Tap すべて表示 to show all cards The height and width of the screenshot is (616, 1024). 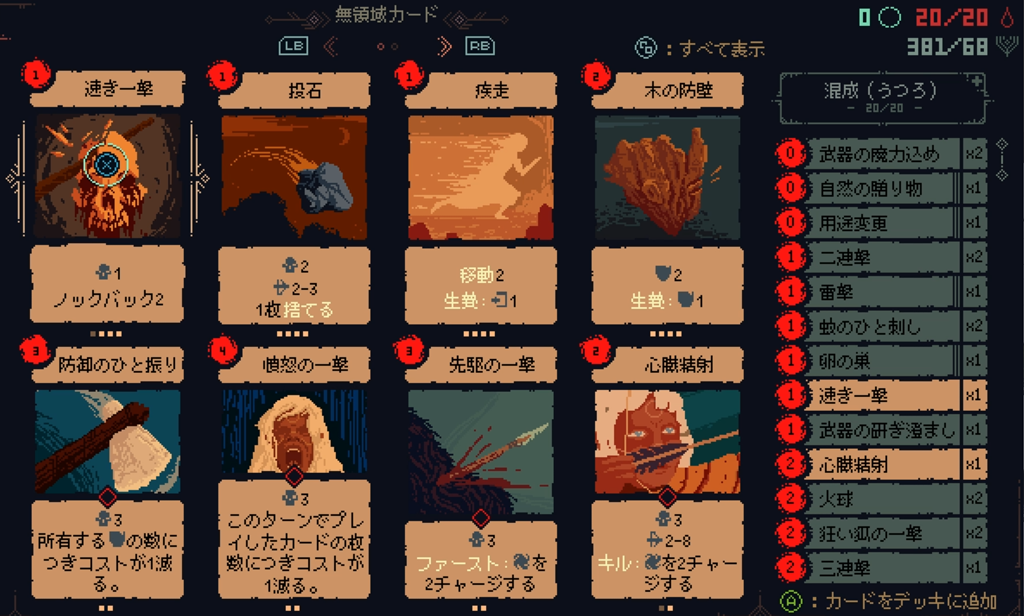click(700, 48)
